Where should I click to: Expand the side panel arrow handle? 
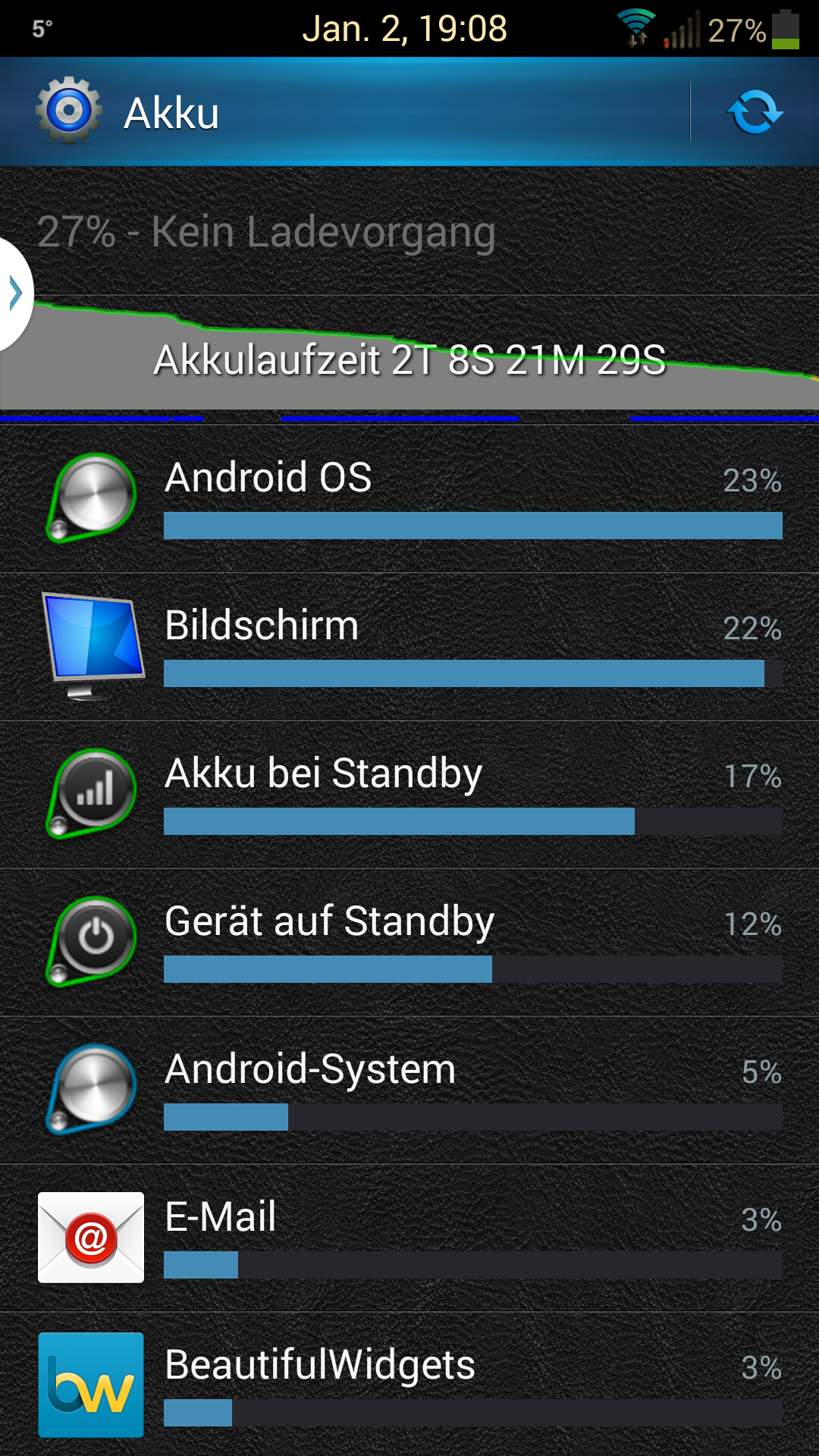(15, 293)
